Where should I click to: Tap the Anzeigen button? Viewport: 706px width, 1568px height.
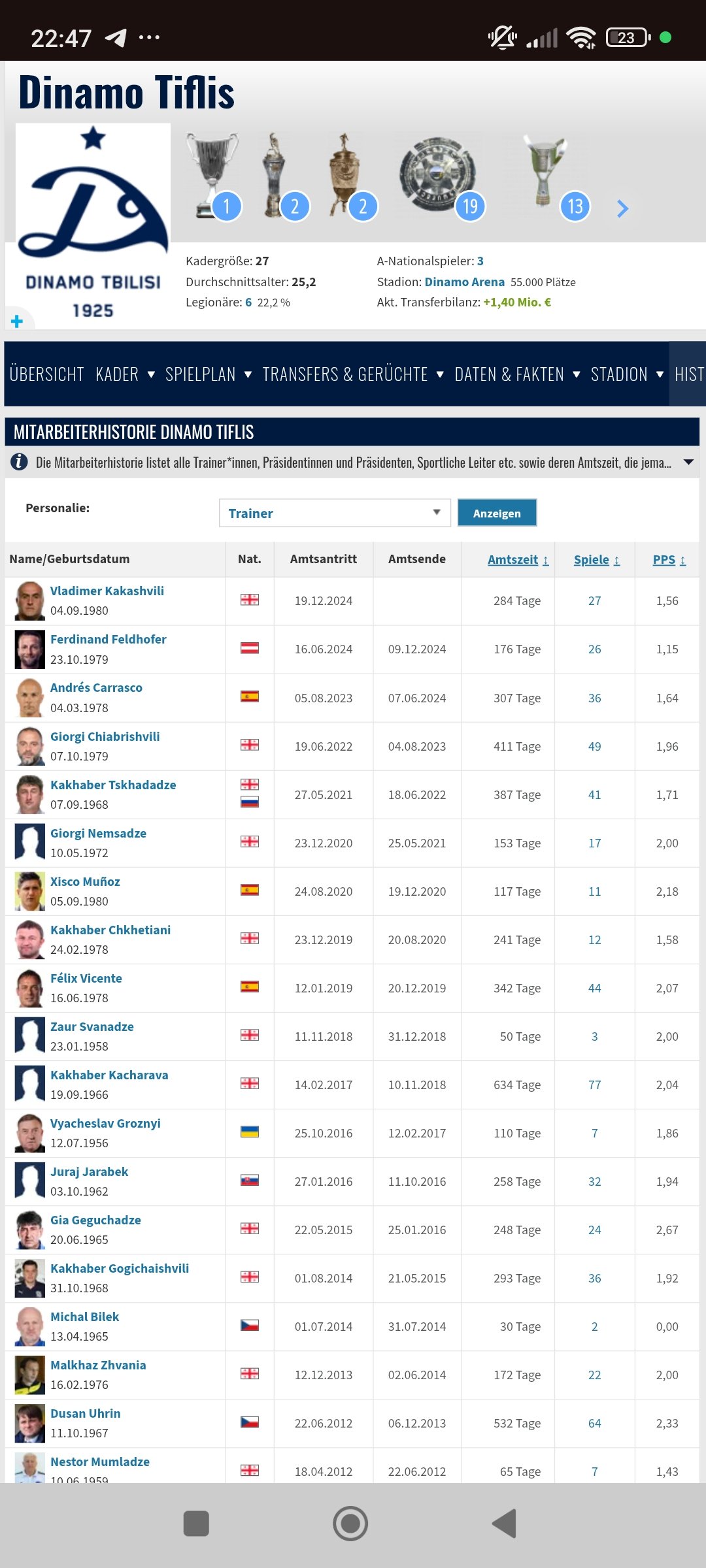pos(497,513)
